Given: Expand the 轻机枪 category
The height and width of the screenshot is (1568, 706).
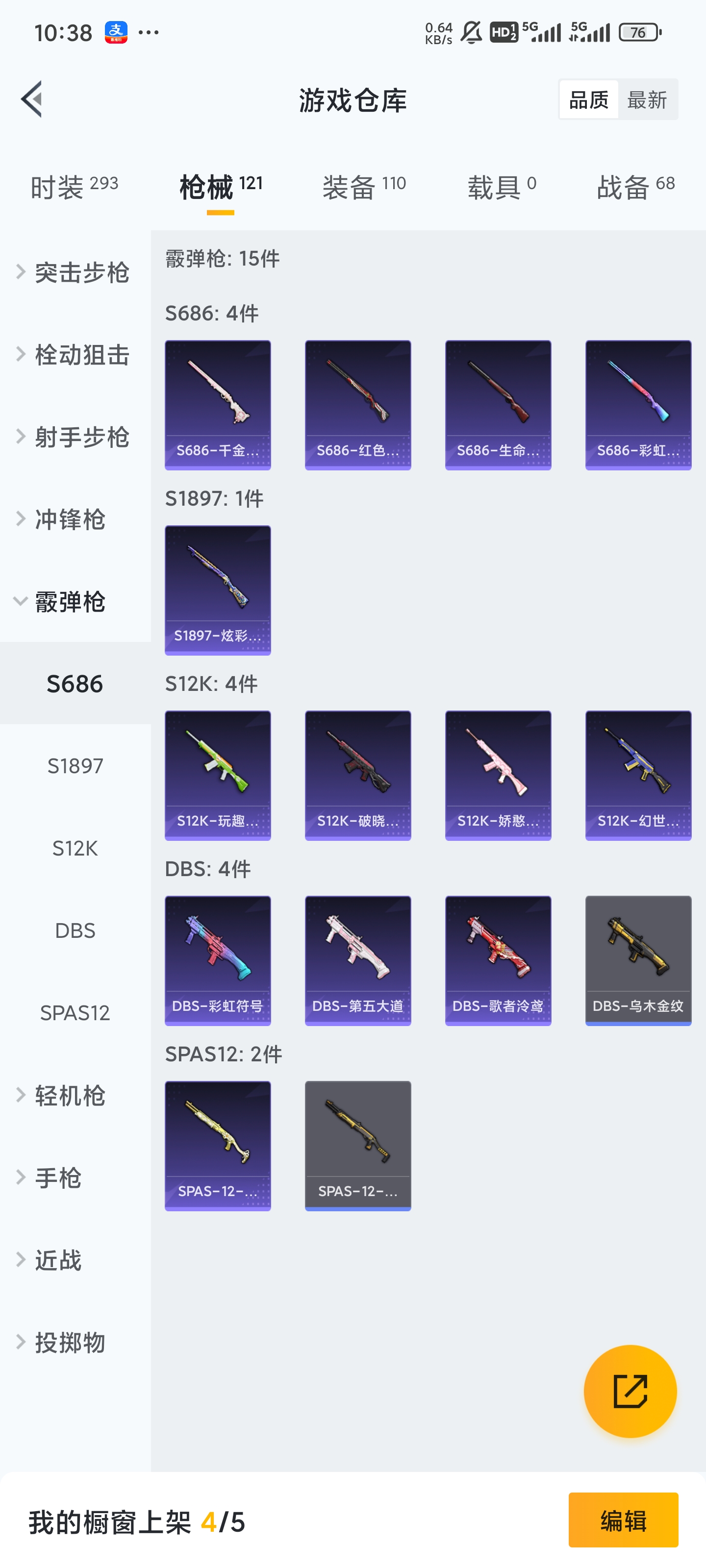Looking at the screenshot, I should pyautogui.click(x=70, y=1095).
